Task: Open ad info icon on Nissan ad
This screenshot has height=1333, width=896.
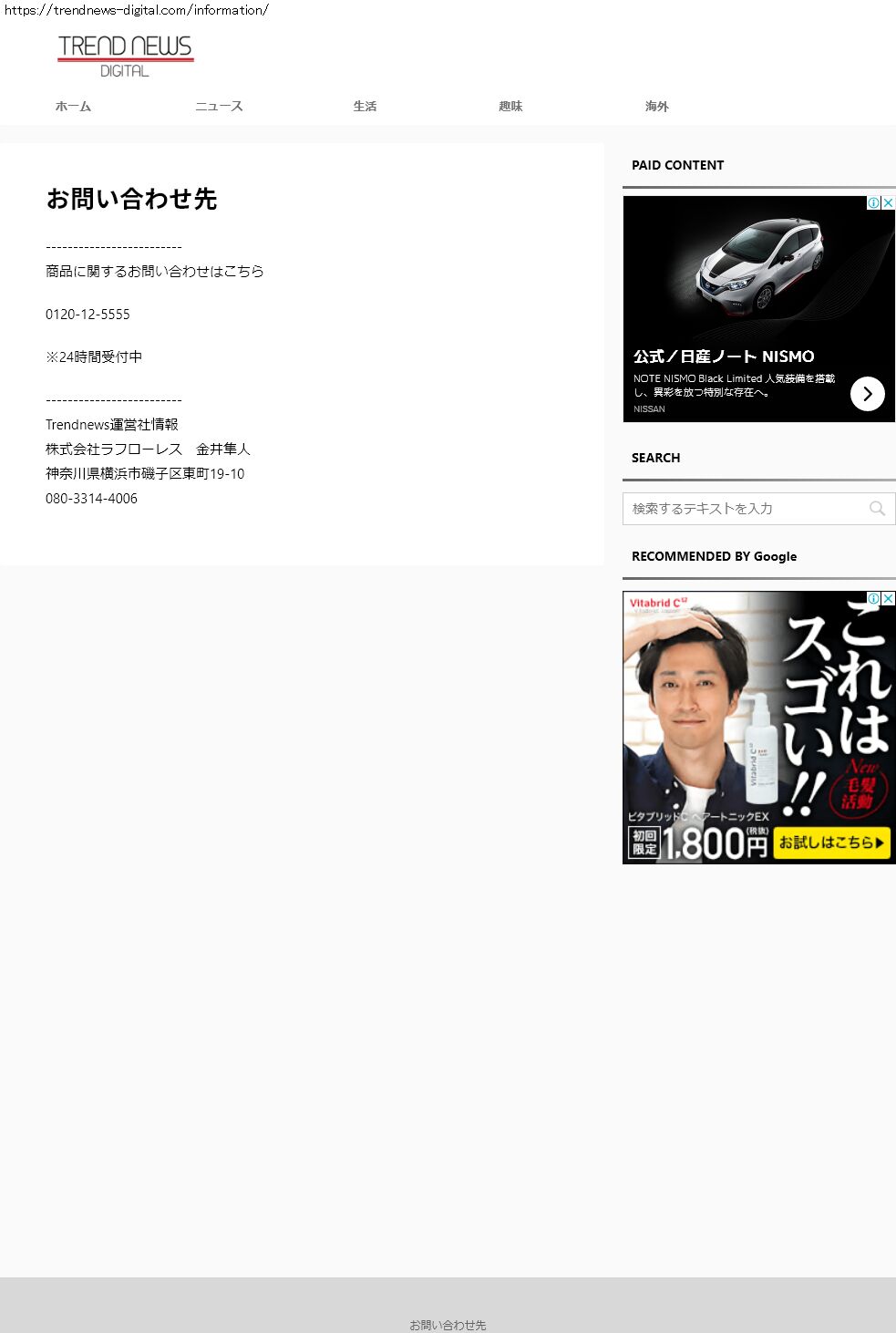Action: click(873, 203)
